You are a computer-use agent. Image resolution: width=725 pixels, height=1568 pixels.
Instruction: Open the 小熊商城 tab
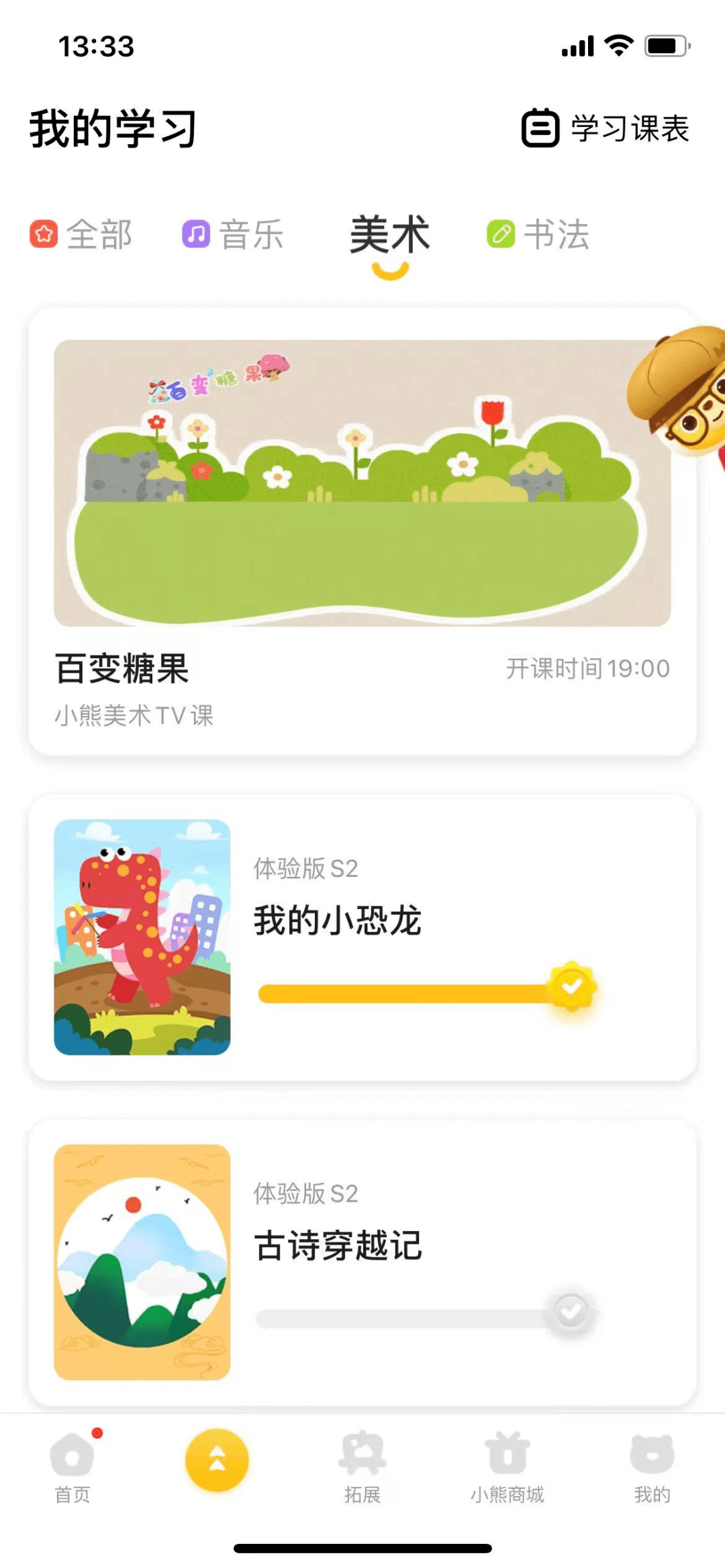pyautogui.click(x=507, y=1466)
